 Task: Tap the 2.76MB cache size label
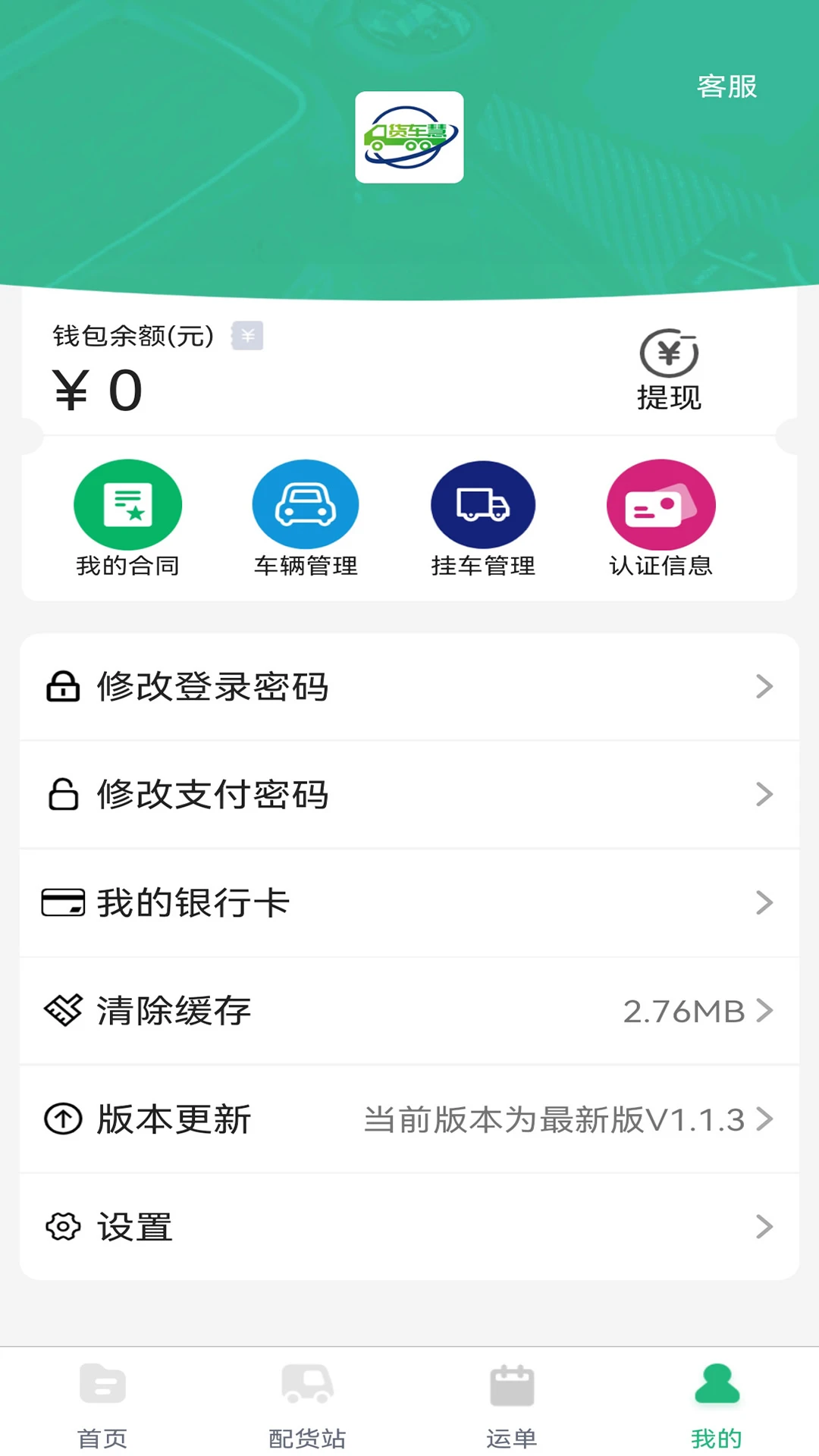pyautogui.click(x=684, y=1010)
